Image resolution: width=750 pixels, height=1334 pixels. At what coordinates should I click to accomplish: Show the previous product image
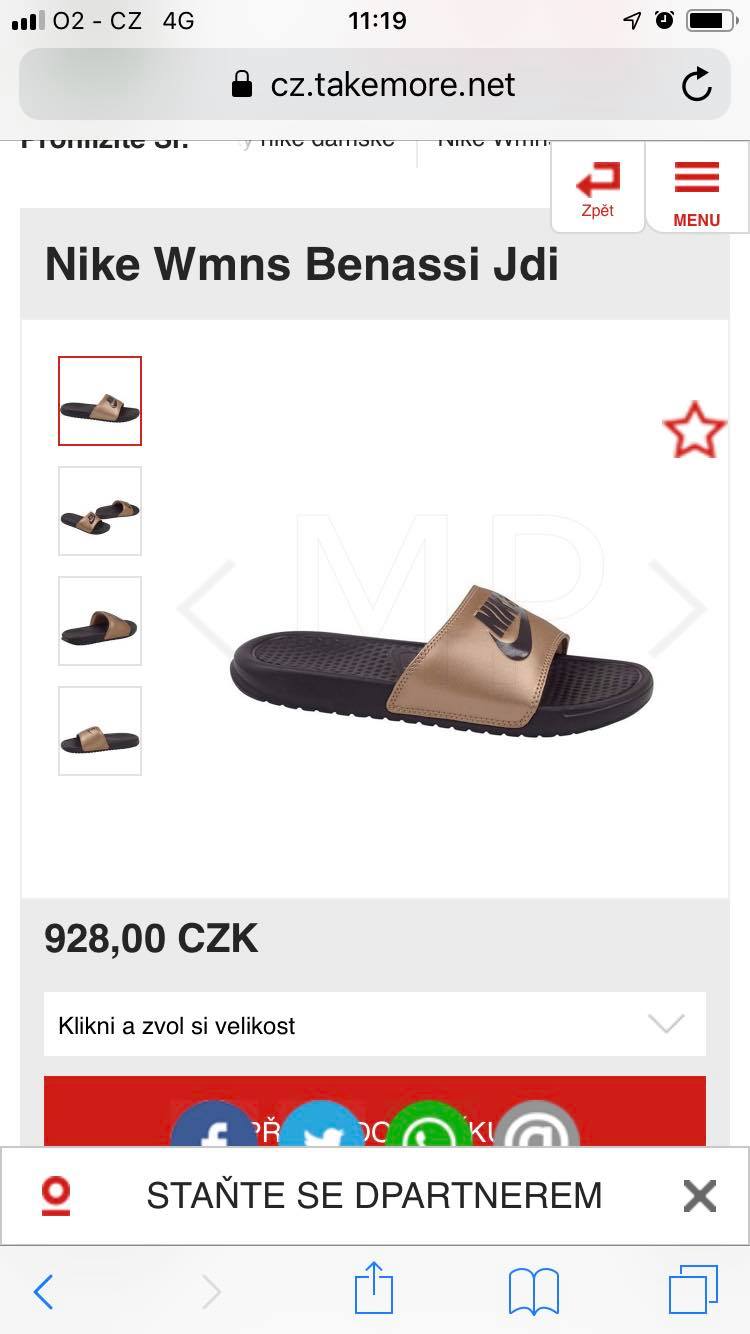[x=206, y=608]
